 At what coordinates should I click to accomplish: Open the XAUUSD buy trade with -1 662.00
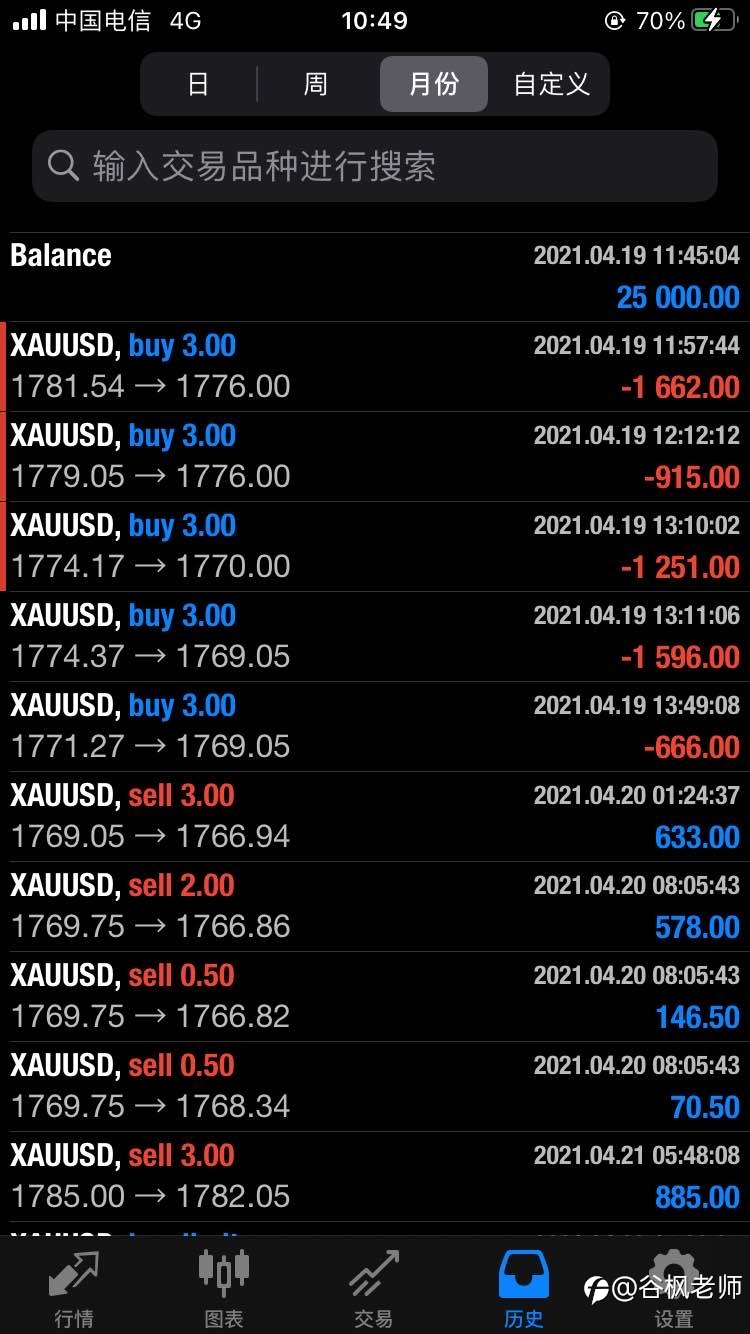pyautogui.click(x=375, y=367)
